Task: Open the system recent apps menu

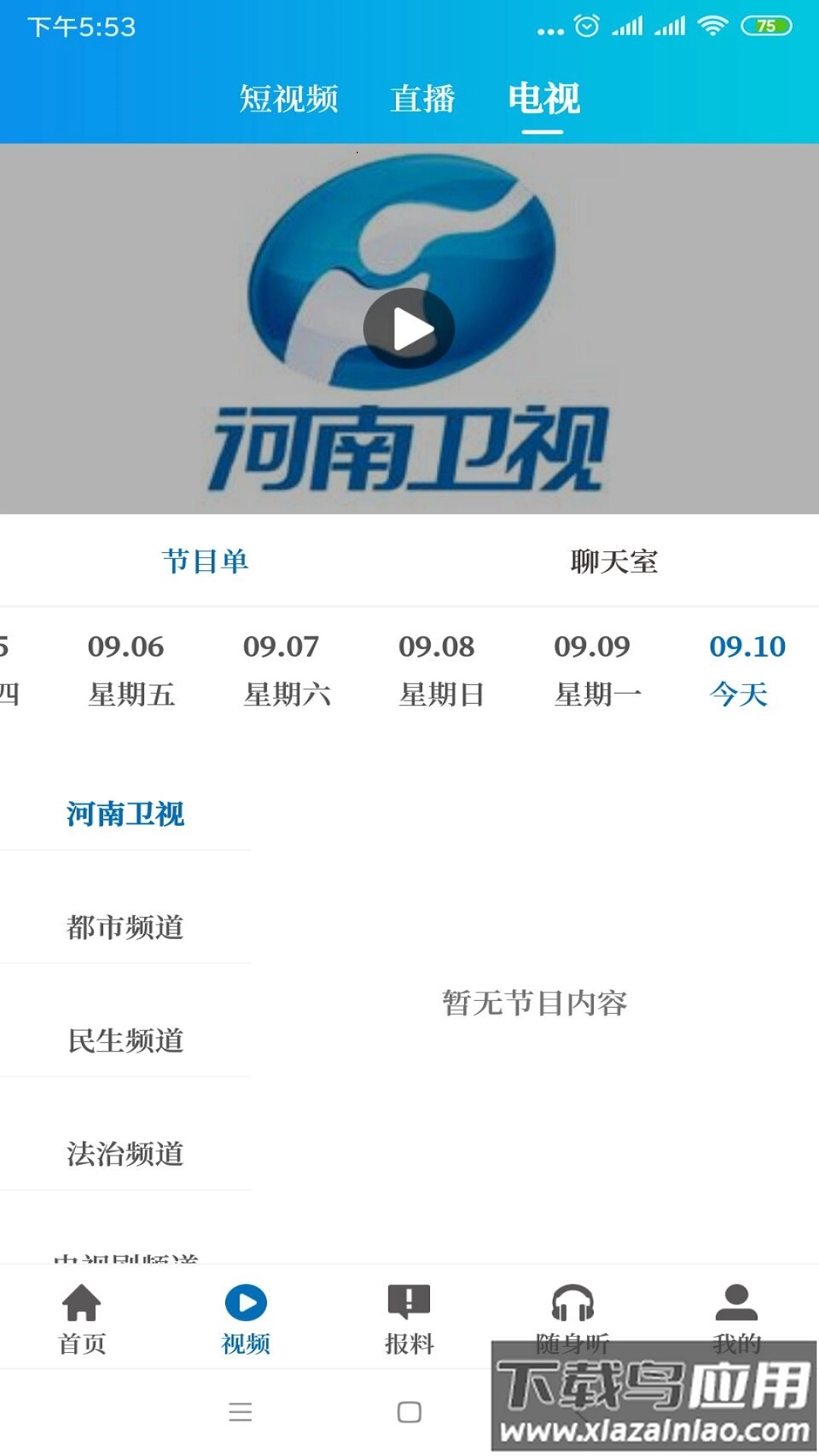Action: click(240, 1412)
